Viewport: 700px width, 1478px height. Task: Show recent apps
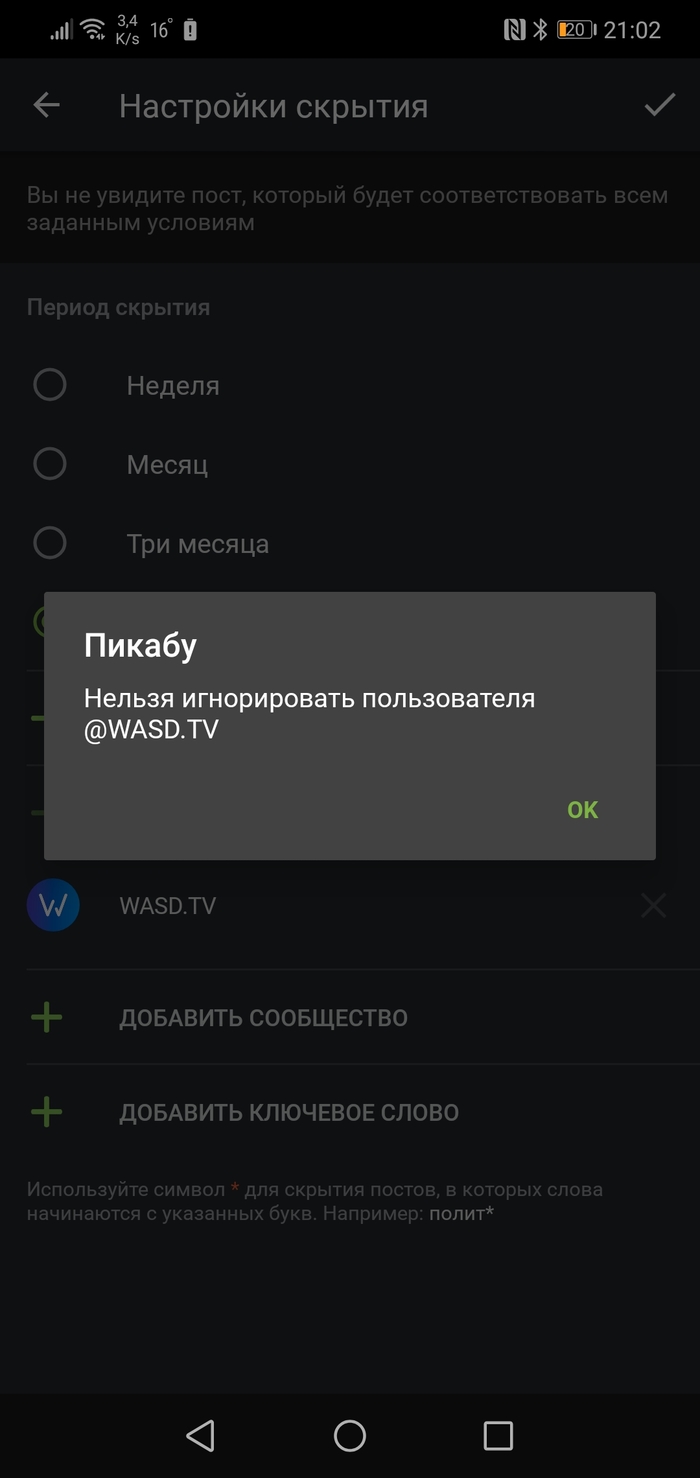[498, 1436]
